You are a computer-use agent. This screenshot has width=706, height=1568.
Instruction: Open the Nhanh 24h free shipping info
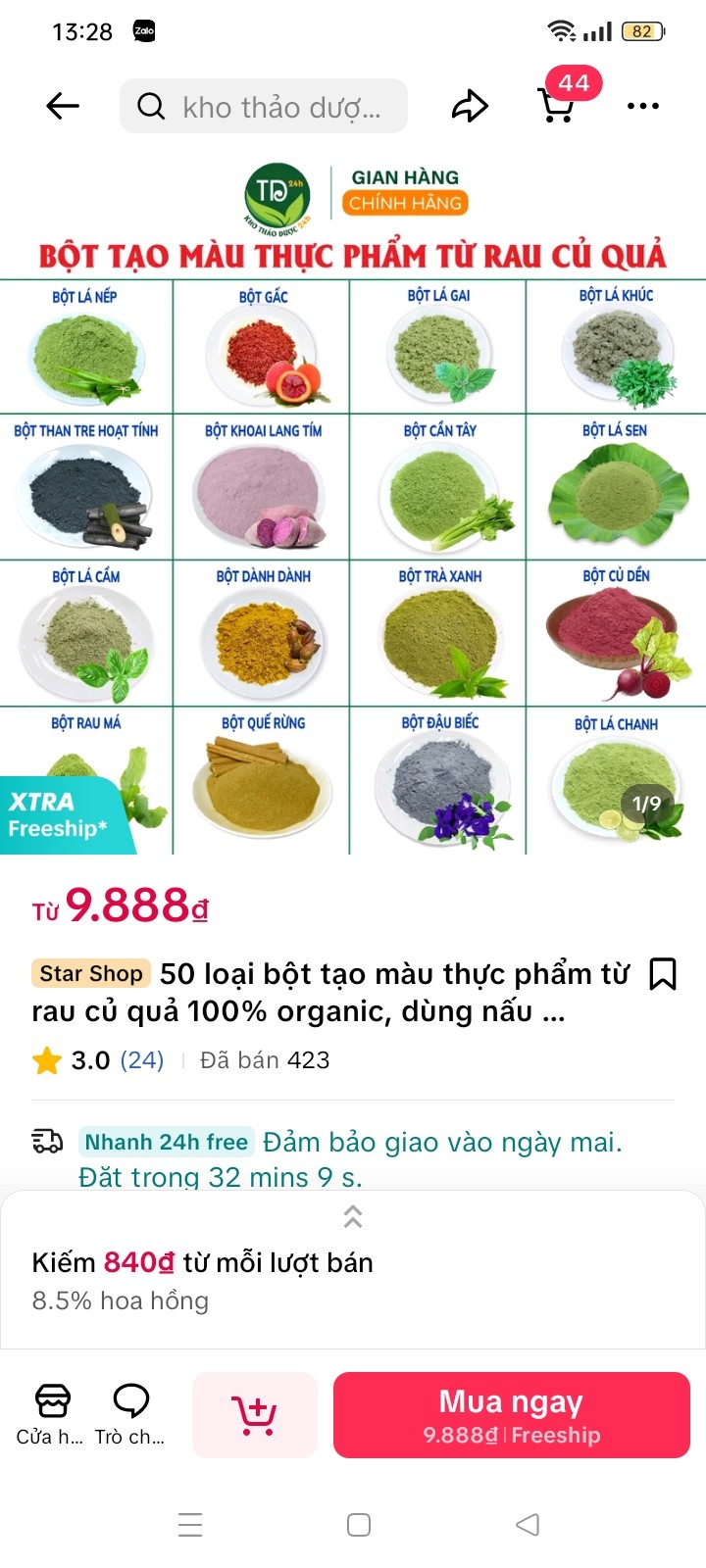point(167,1143)
